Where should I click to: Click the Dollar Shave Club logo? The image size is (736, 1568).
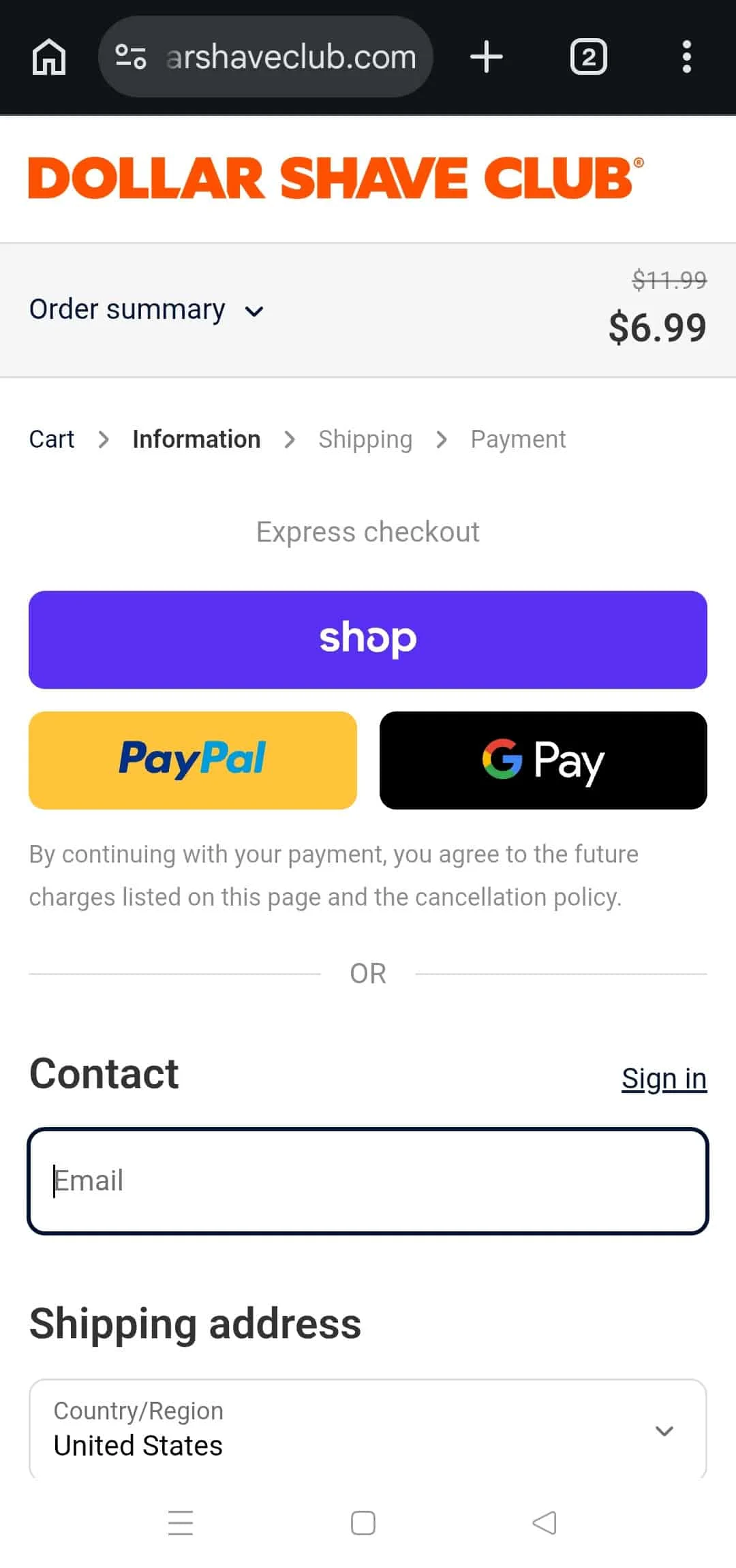[x=334, y=176]
